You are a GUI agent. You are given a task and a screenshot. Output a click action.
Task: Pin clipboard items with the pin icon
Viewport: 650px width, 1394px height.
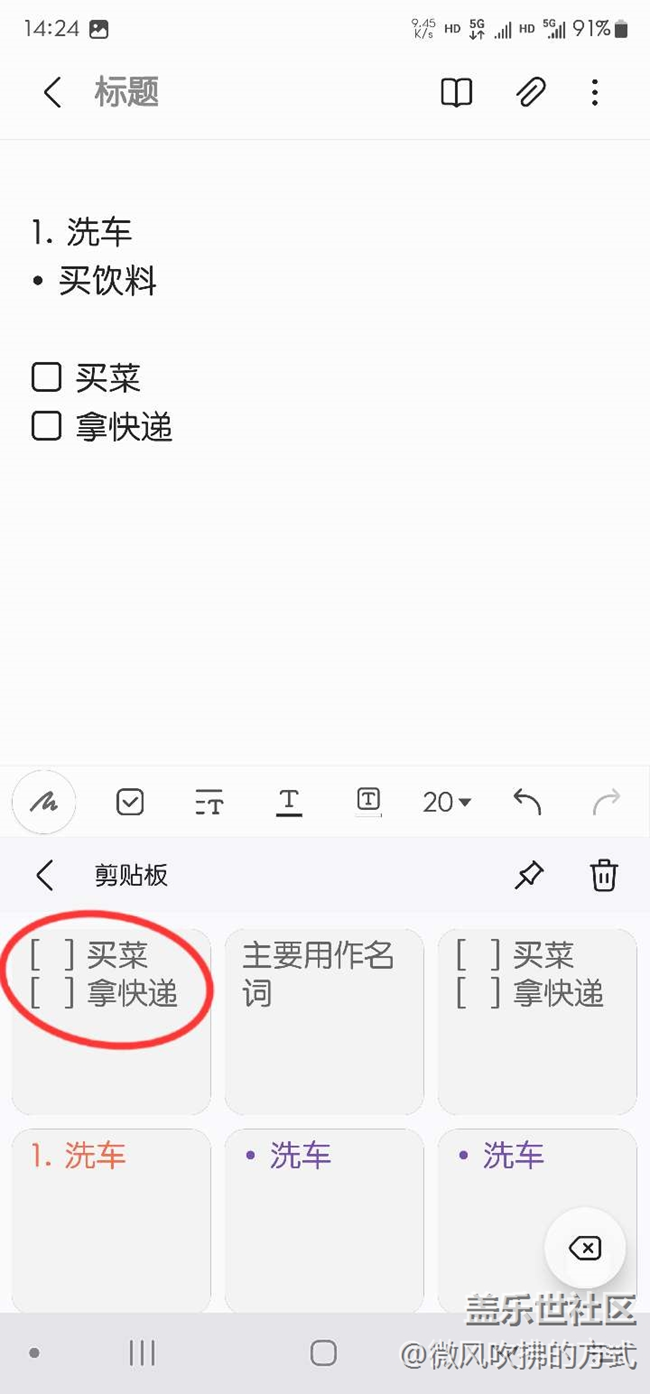tap(528, 876)
